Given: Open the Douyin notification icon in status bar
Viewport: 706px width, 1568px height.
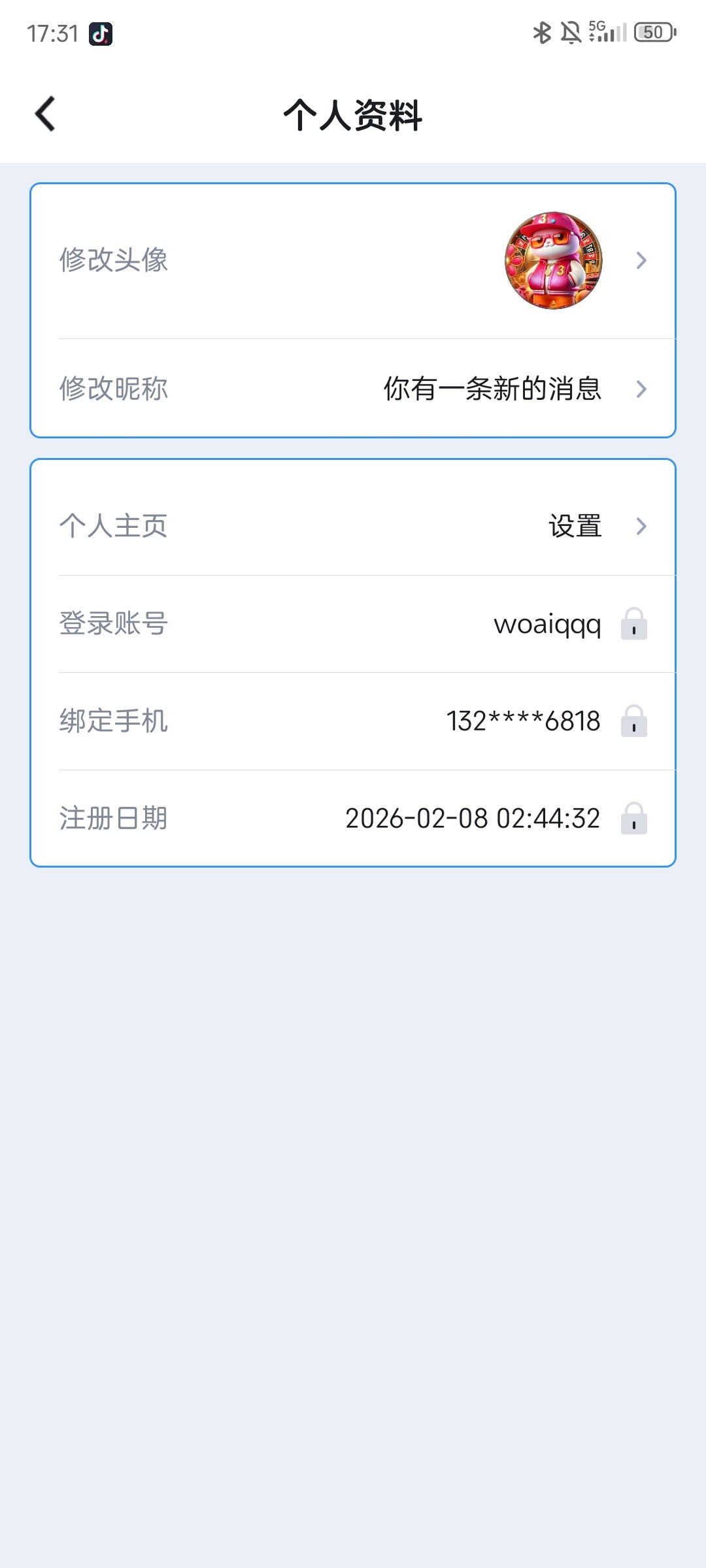Looking at the screenshot, I should 101,32.
